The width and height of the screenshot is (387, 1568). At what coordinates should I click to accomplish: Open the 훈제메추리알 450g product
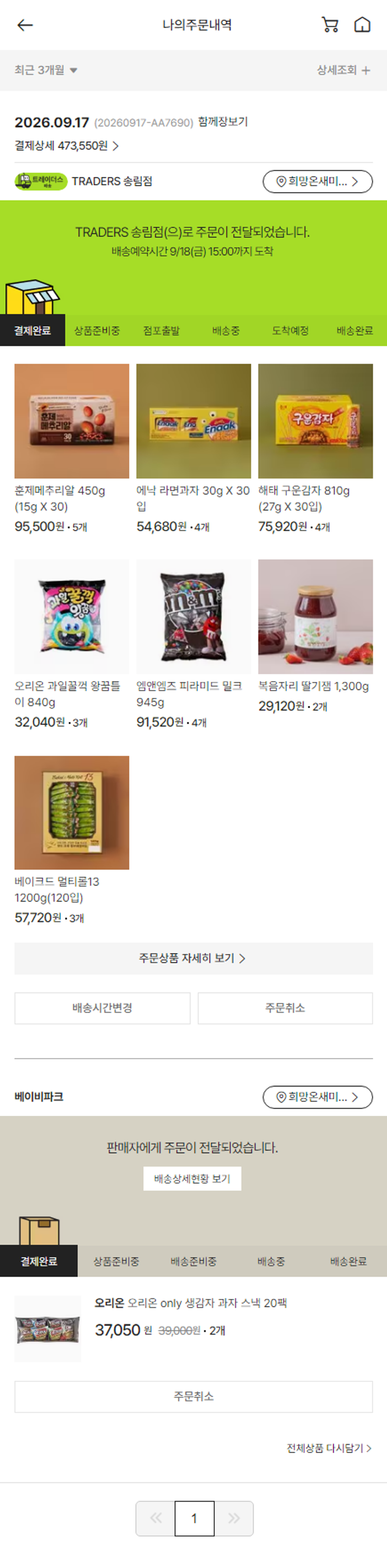72,449
